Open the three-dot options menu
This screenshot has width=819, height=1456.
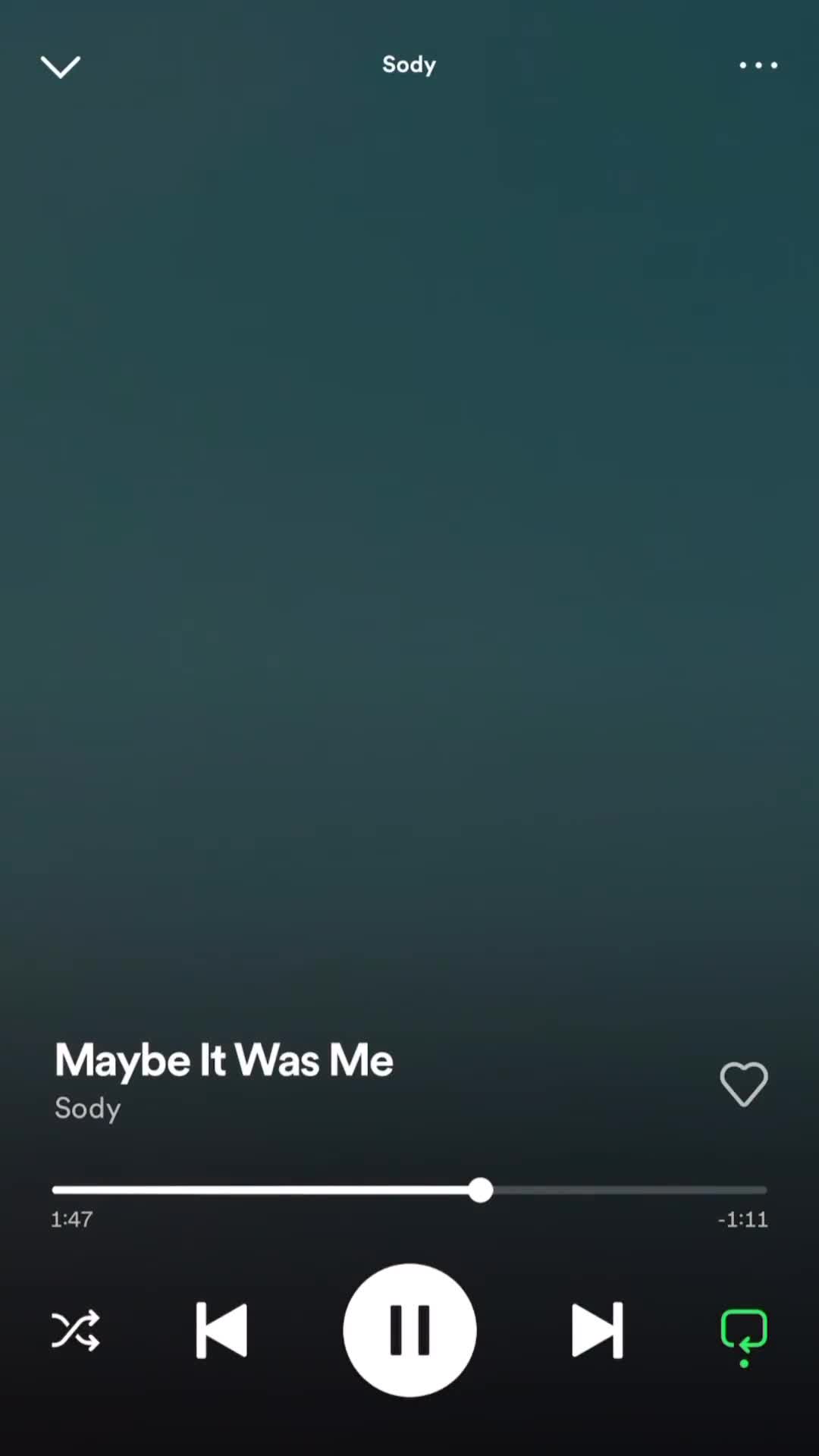pos(758,65)
